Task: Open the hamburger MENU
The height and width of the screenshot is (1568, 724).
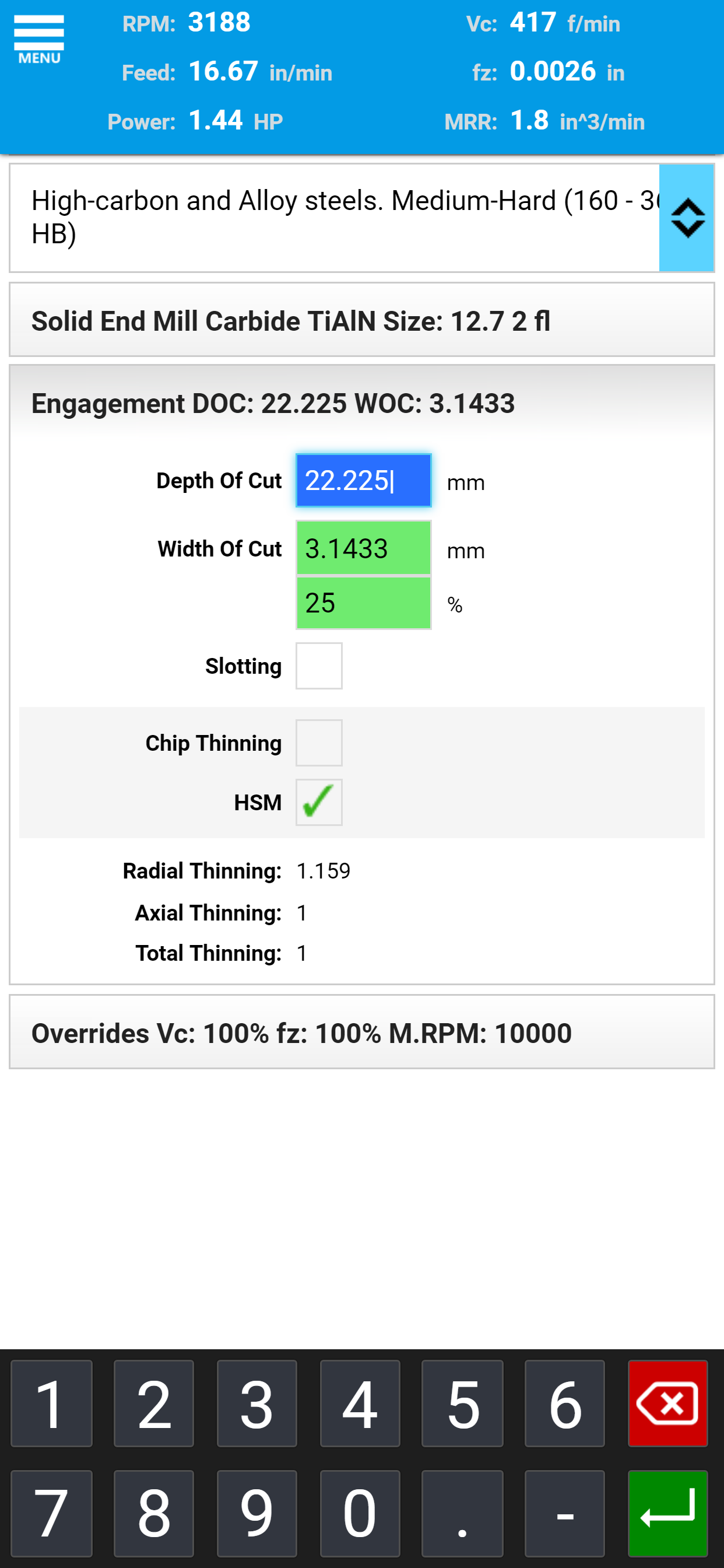Action: click(x=39, y=38)
